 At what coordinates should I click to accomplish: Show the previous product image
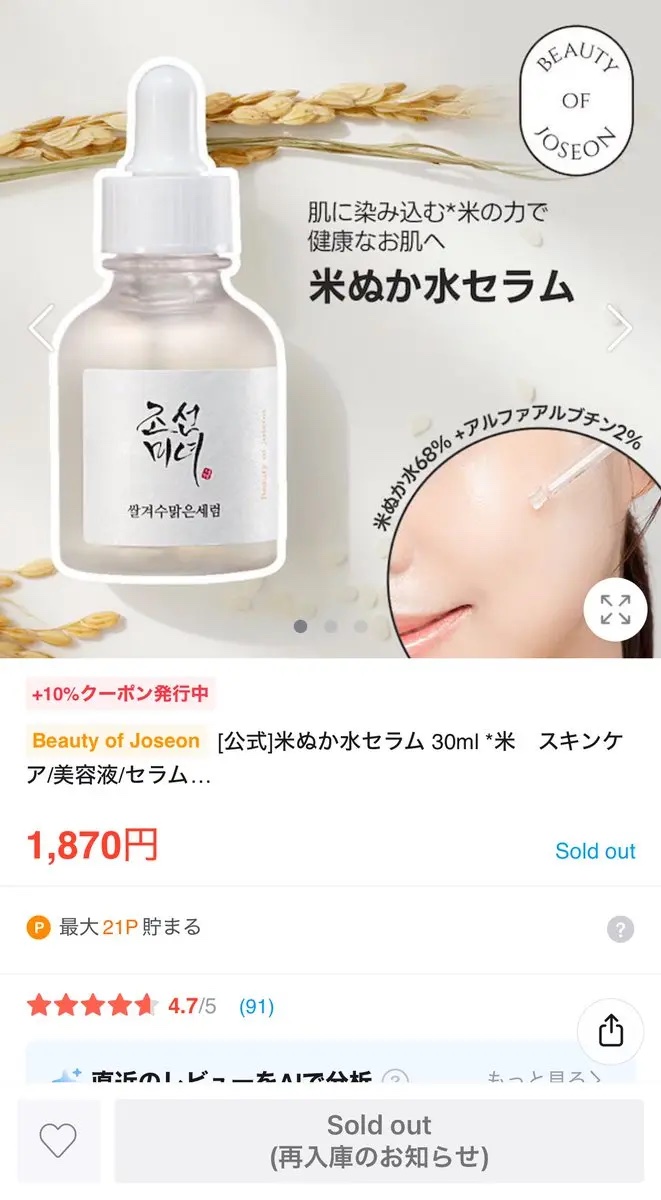click(x=40, y=329)
